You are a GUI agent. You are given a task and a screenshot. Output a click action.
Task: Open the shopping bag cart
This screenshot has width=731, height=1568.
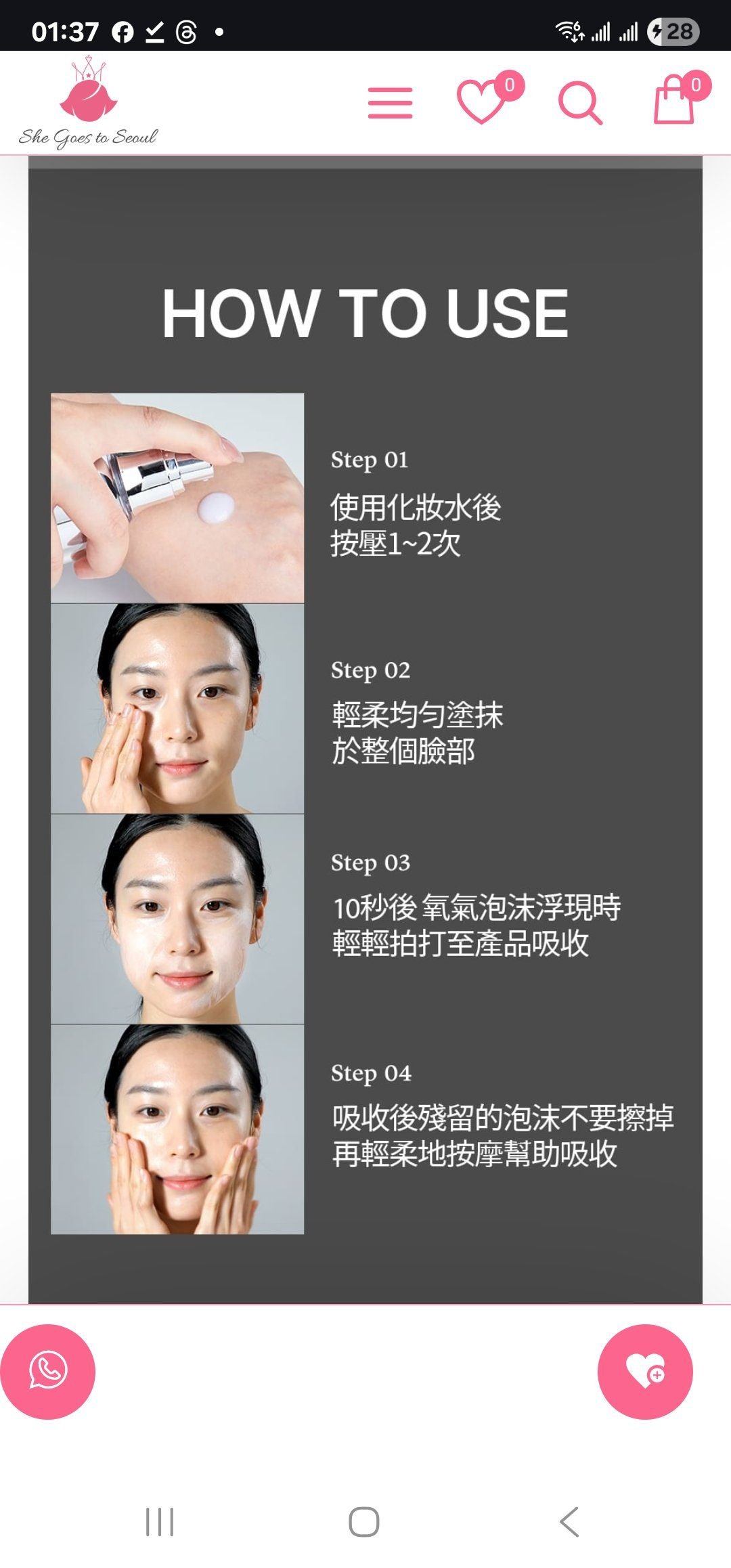674,102
